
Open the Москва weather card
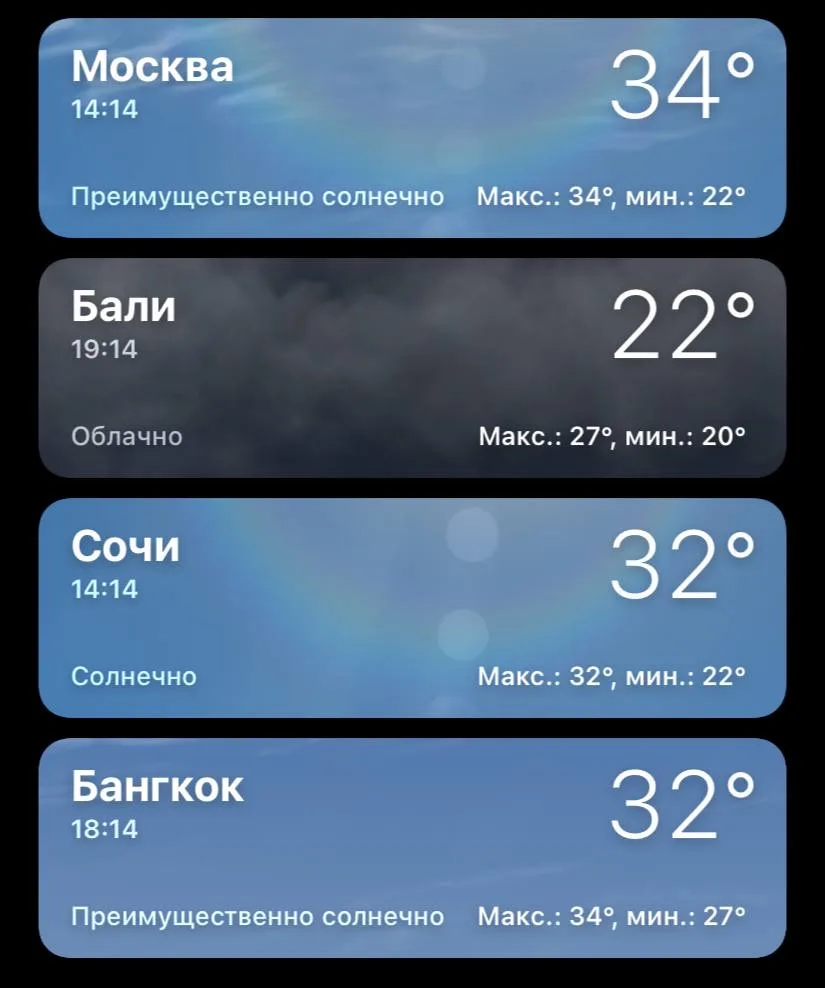click(412, 128)
